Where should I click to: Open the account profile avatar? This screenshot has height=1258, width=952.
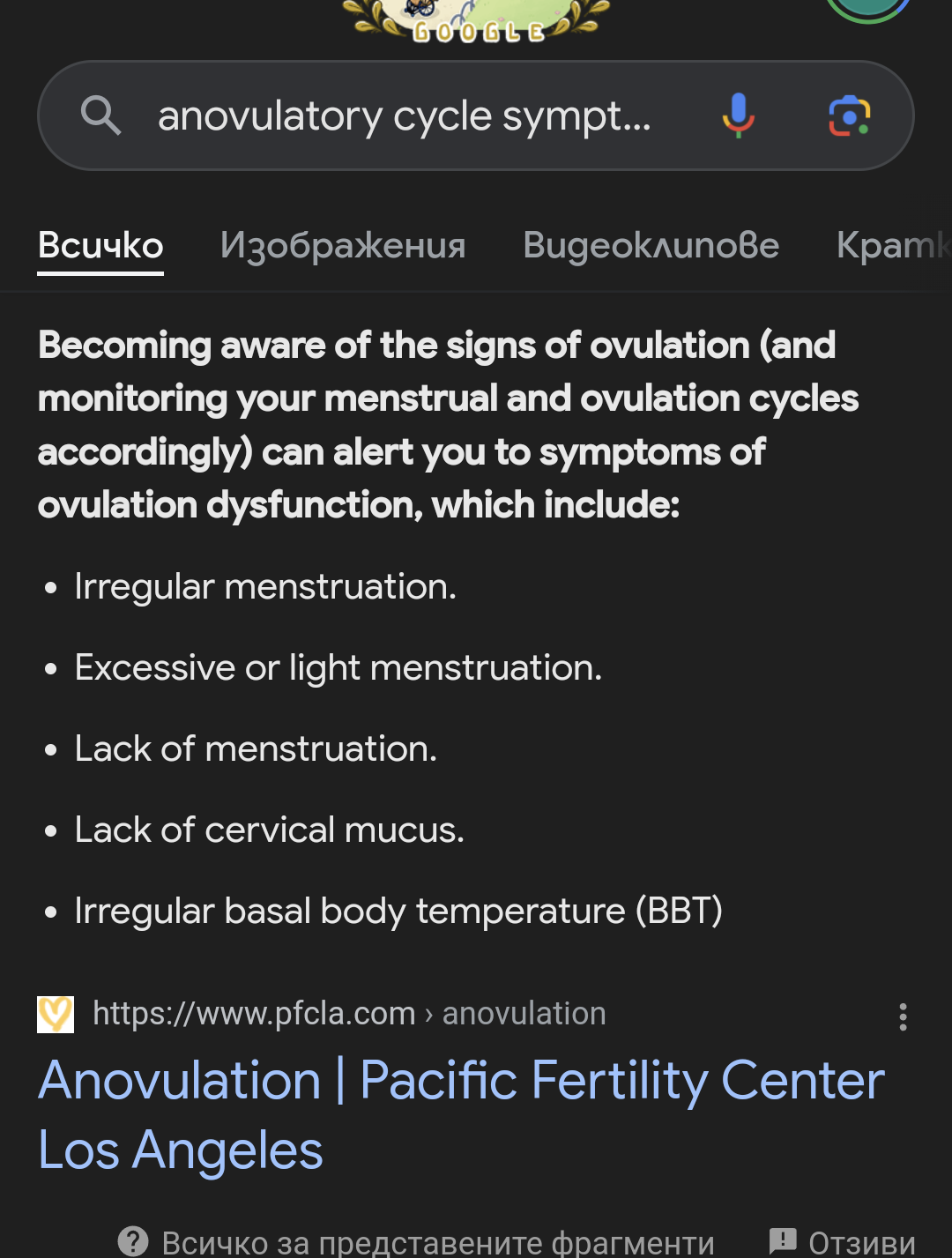(867, 7)
